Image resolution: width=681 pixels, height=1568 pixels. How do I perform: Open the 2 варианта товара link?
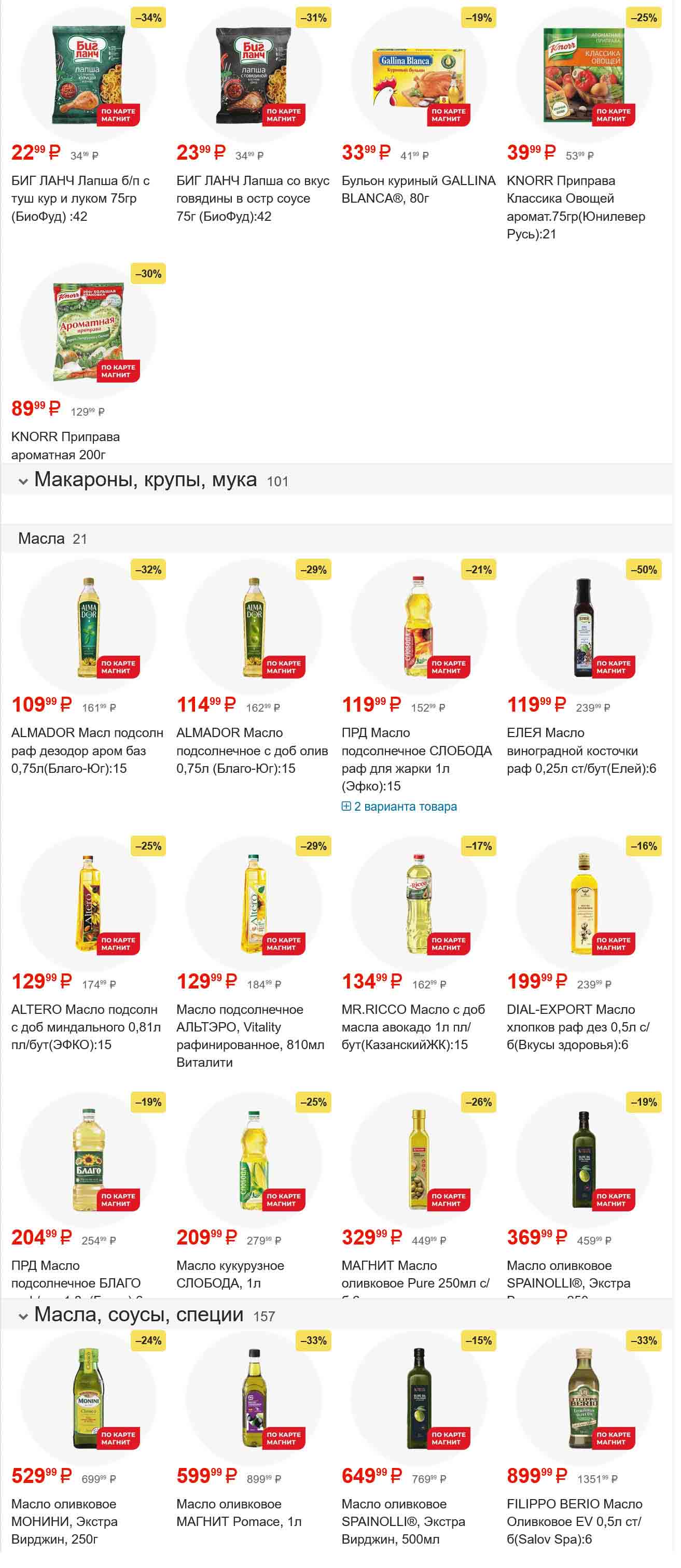[x=405, y=806]
